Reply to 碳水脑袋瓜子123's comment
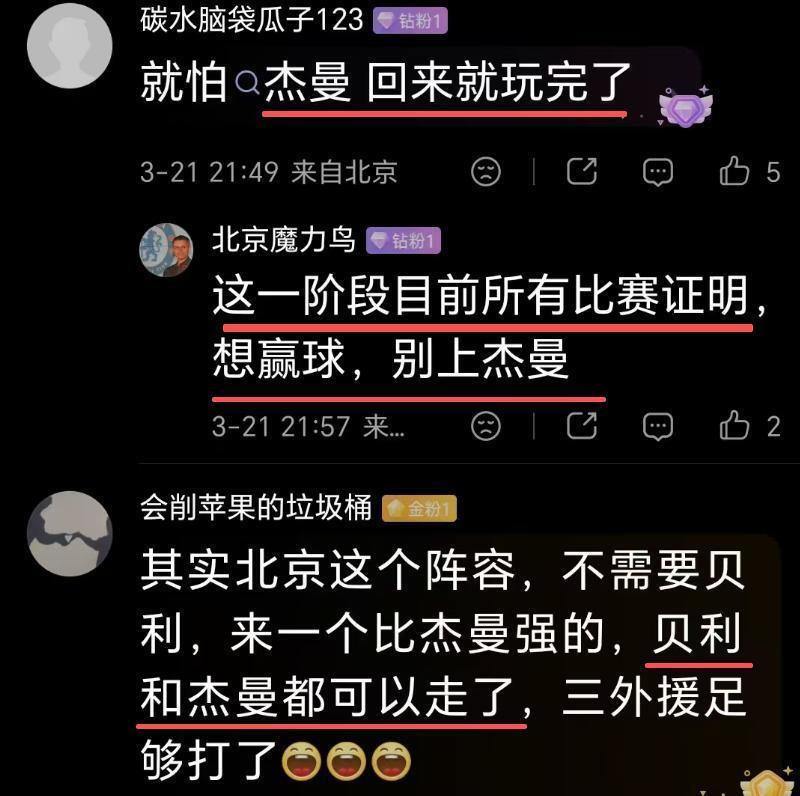Screen dimensions: 800x796 (x=657, y=172)
